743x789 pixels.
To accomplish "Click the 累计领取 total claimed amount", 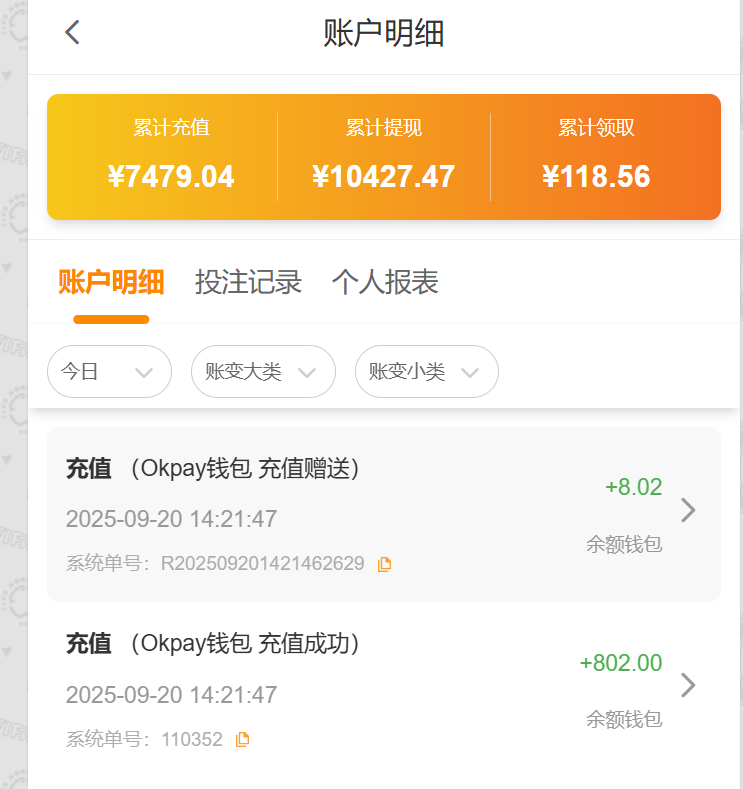I will [597, 177].
